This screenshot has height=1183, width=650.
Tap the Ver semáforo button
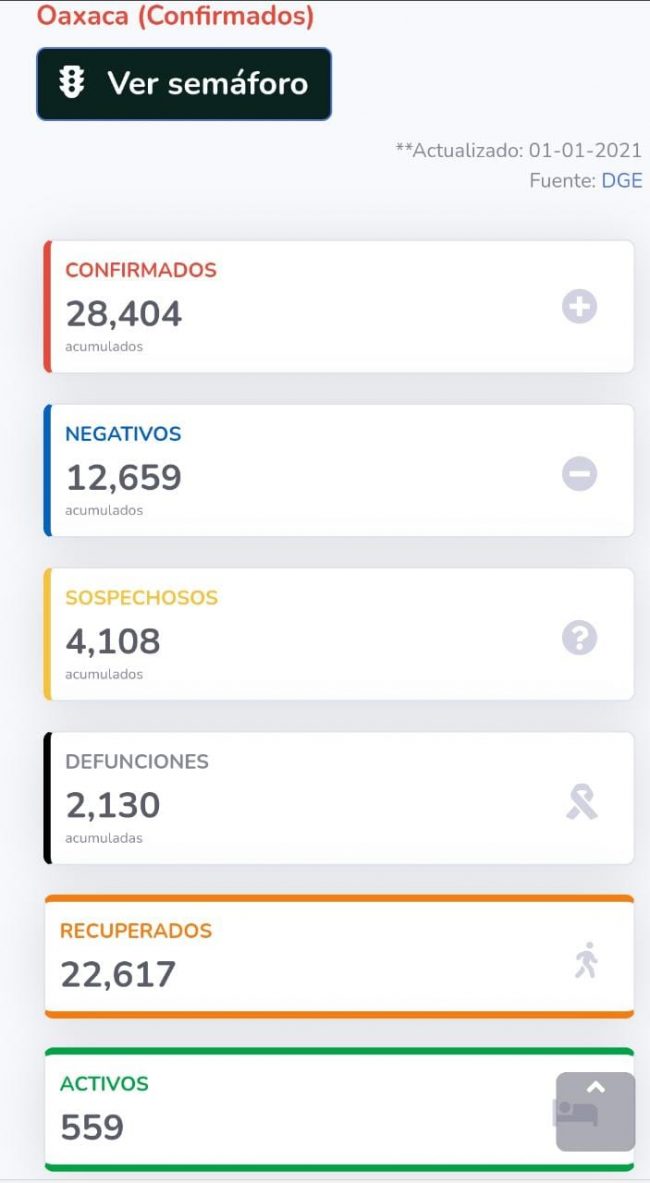pos(184,84)
